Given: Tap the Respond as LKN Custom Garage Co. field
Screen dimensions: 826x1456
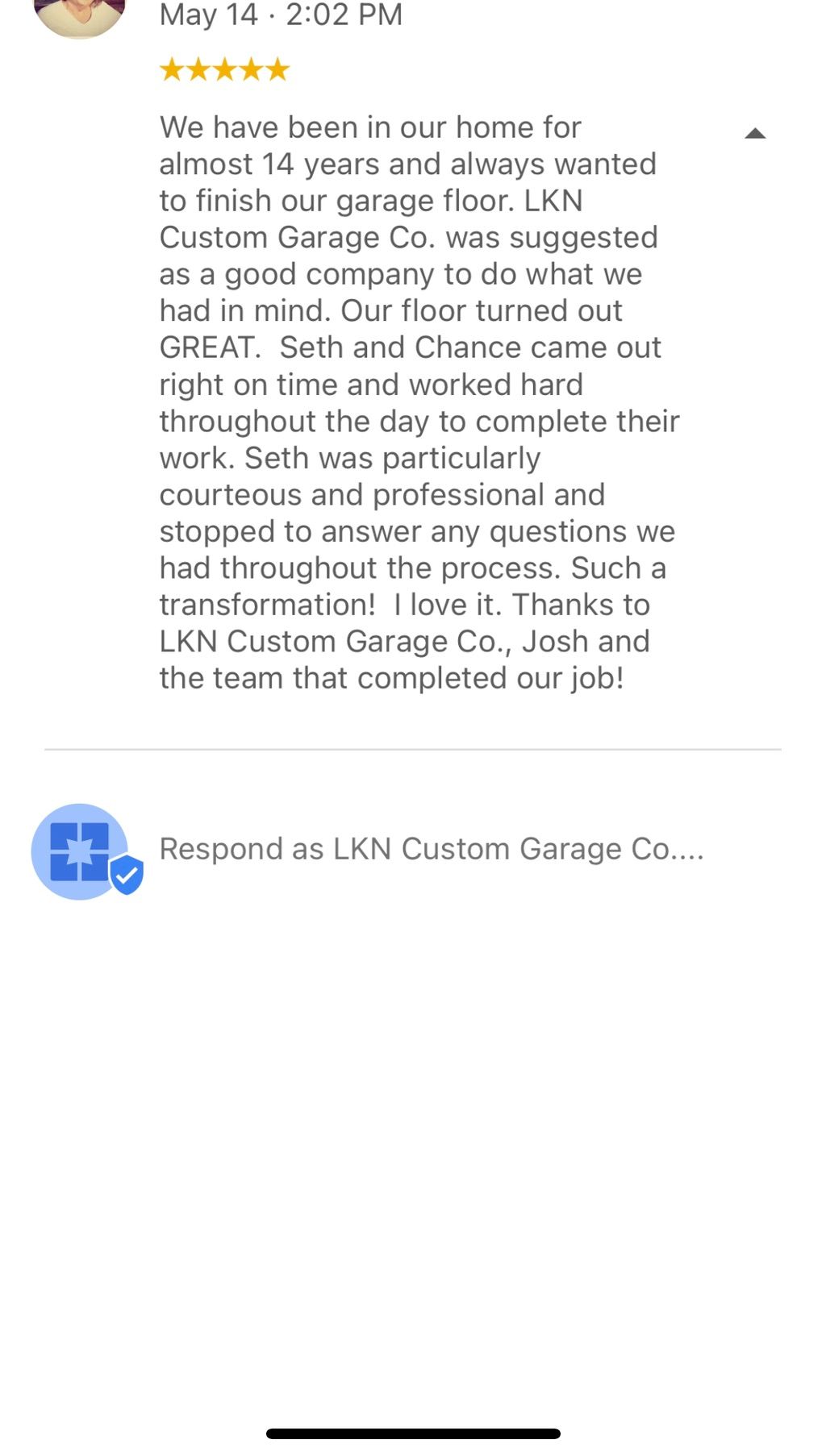Looking at the screenshot, I should pyautogui.click(x=432, y=849).
